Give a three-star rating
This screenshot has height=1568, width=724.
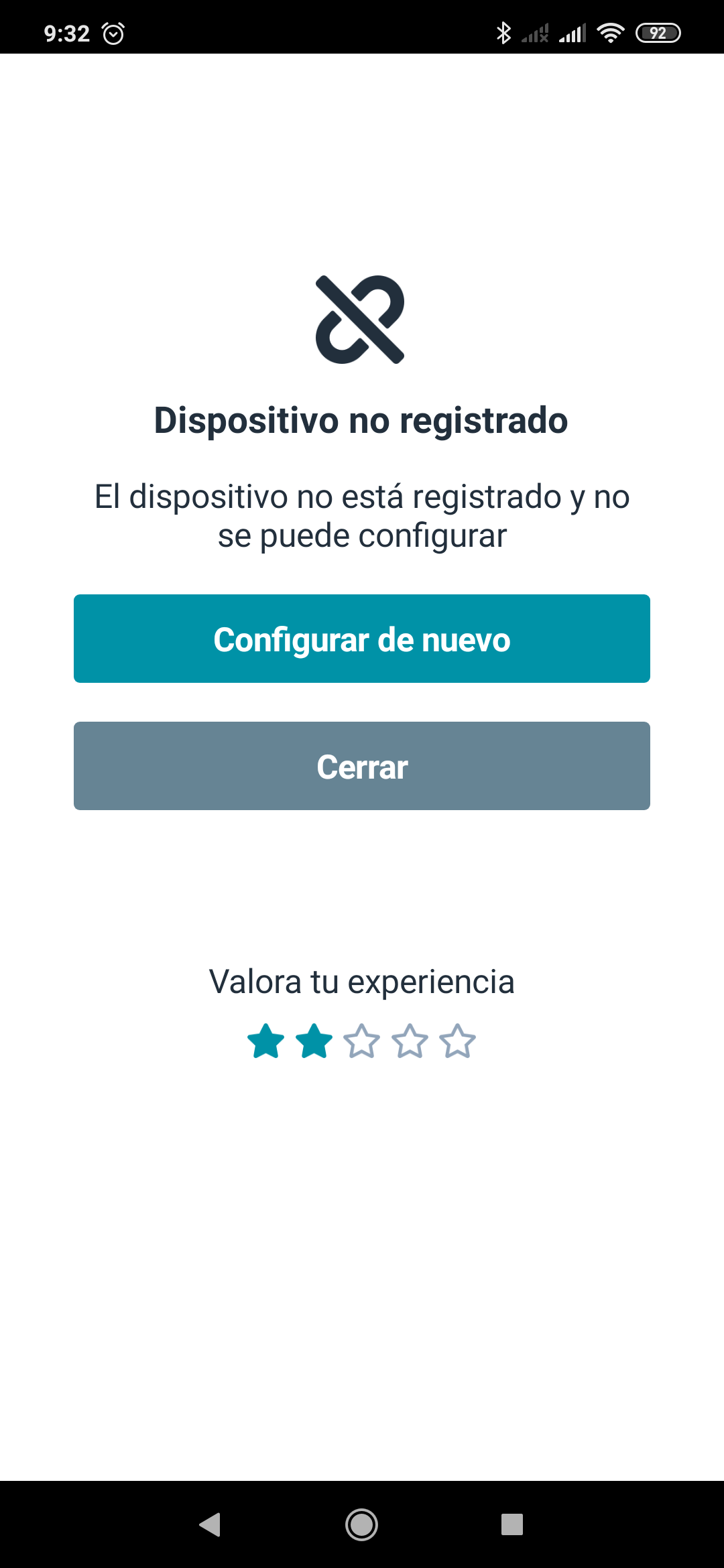click(x=362, y=1041)
